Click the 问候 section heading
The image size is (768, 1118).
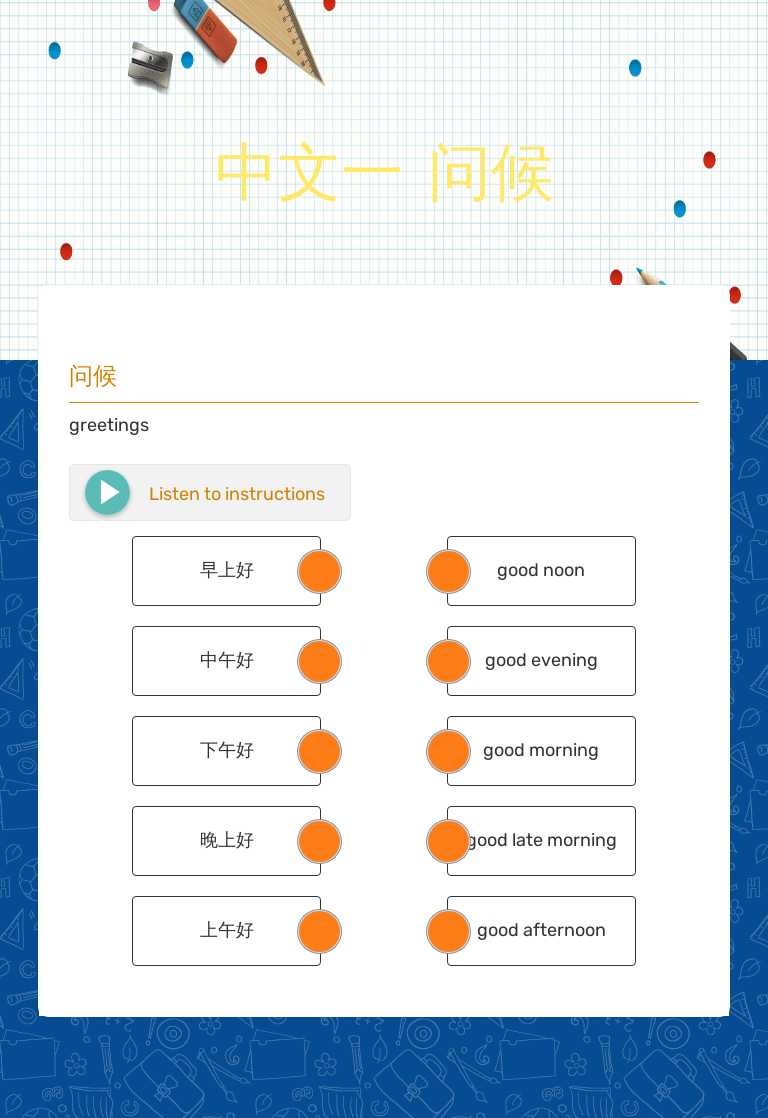click(x=92, y=377)
